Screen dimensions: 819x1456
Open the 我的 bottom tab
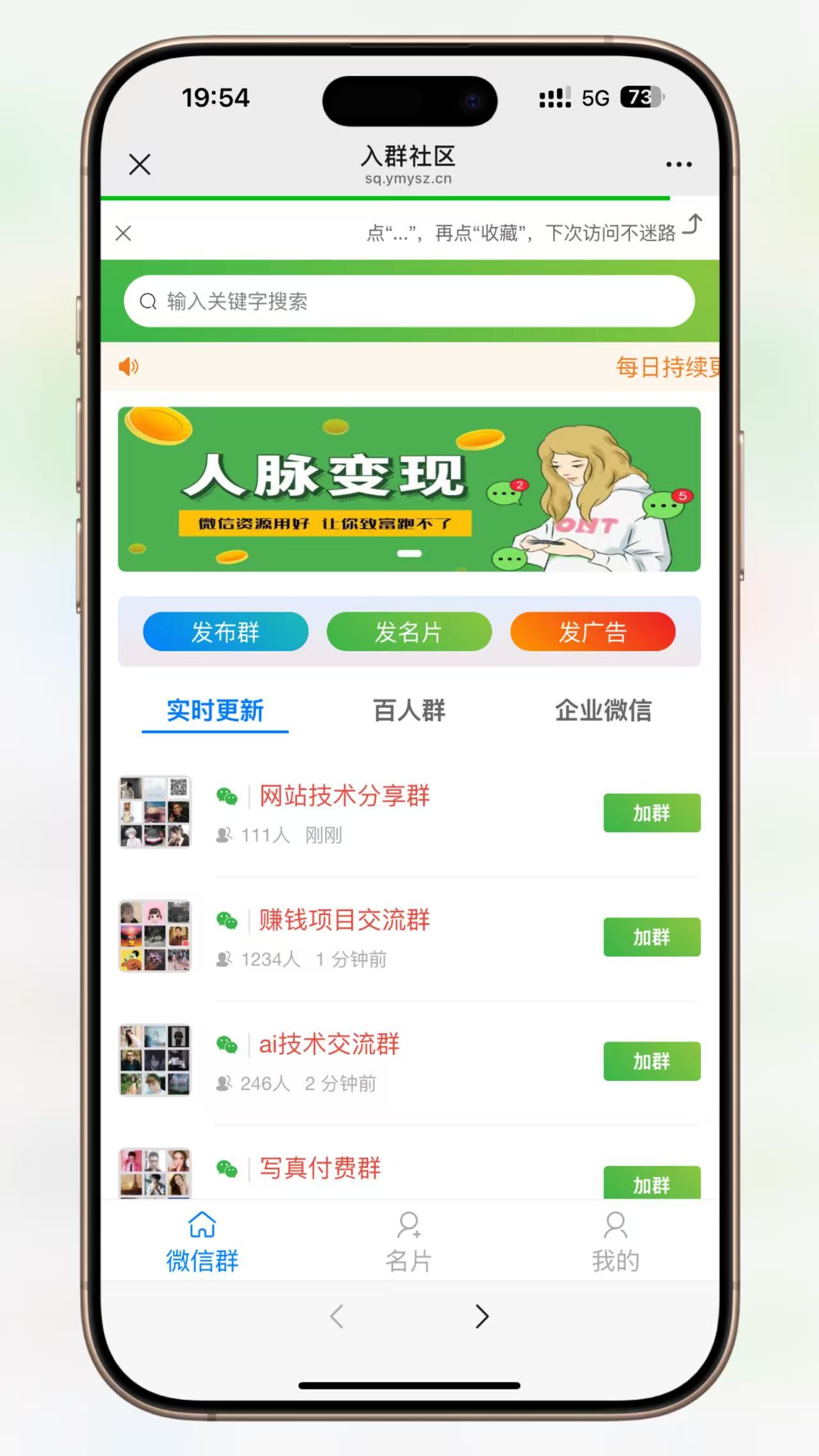[x=615, y=1242]
